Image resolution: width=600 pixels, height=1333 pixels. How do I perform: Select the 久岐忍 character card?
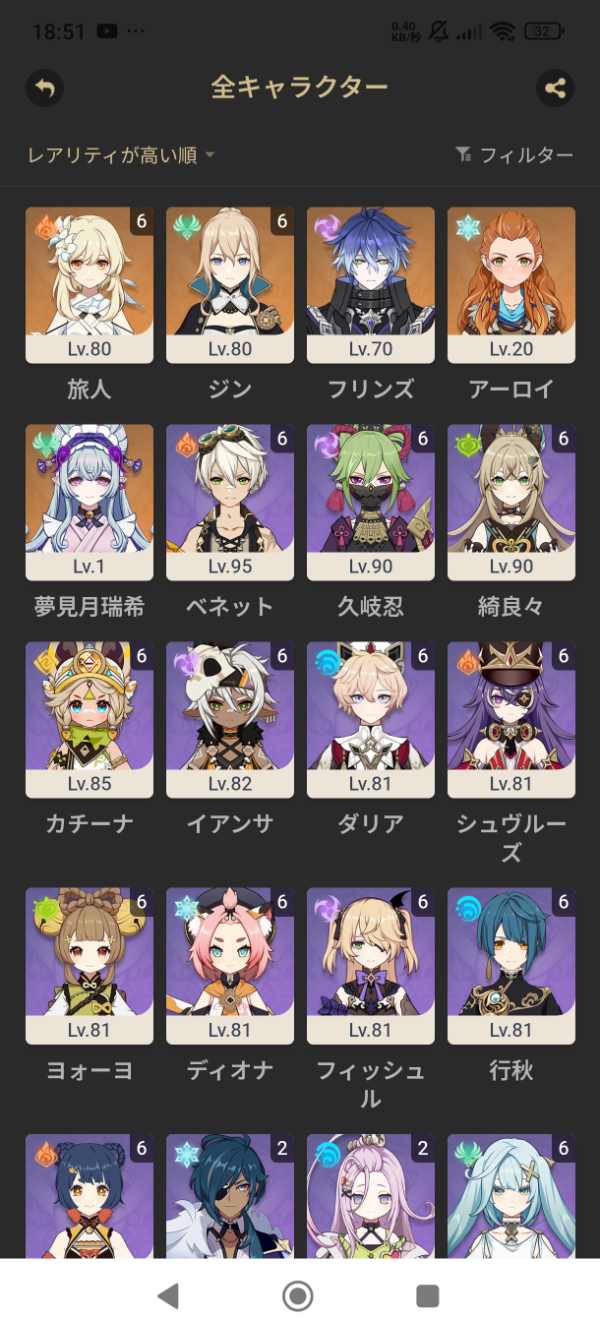(371, 502)
